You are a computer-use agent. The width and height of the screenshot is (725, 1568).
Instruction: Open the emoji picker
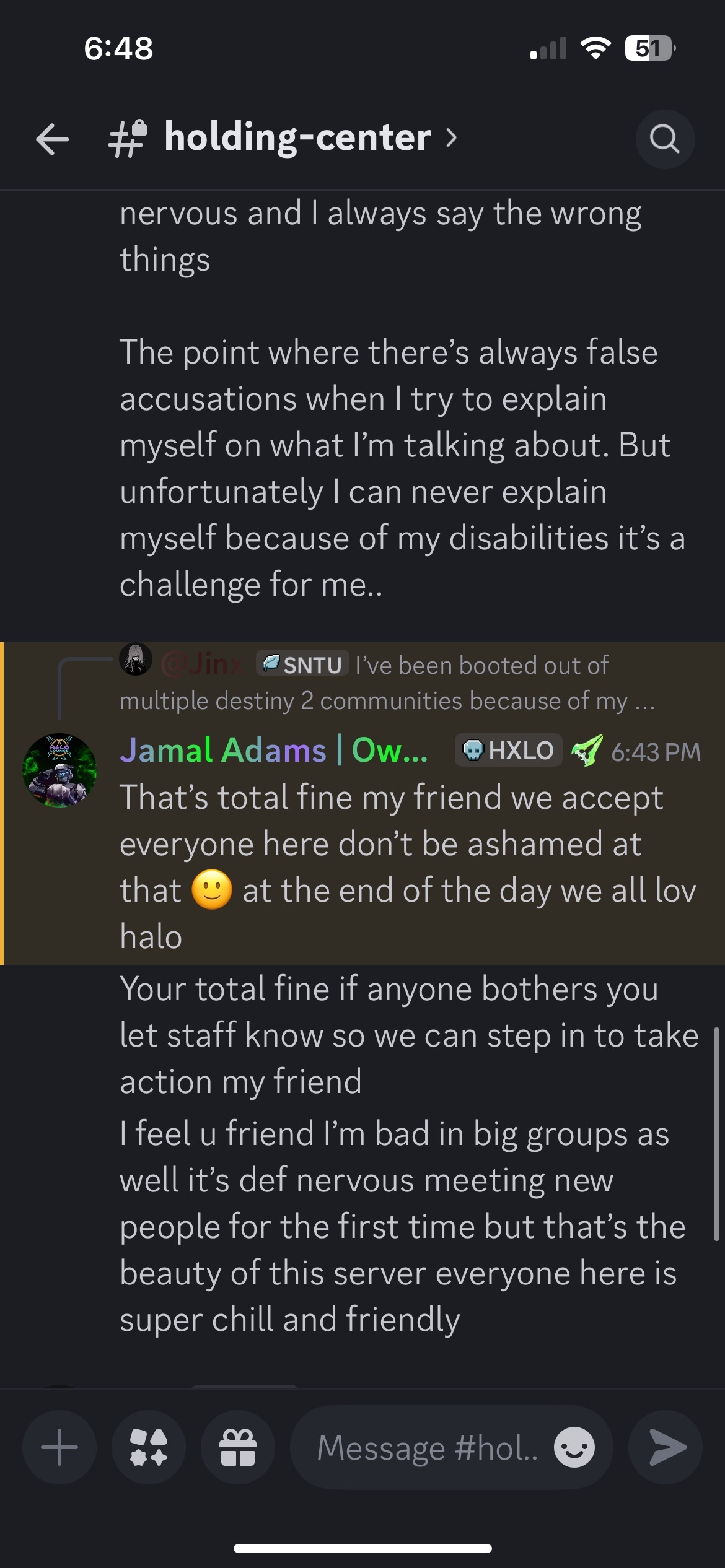(574, 1447)
